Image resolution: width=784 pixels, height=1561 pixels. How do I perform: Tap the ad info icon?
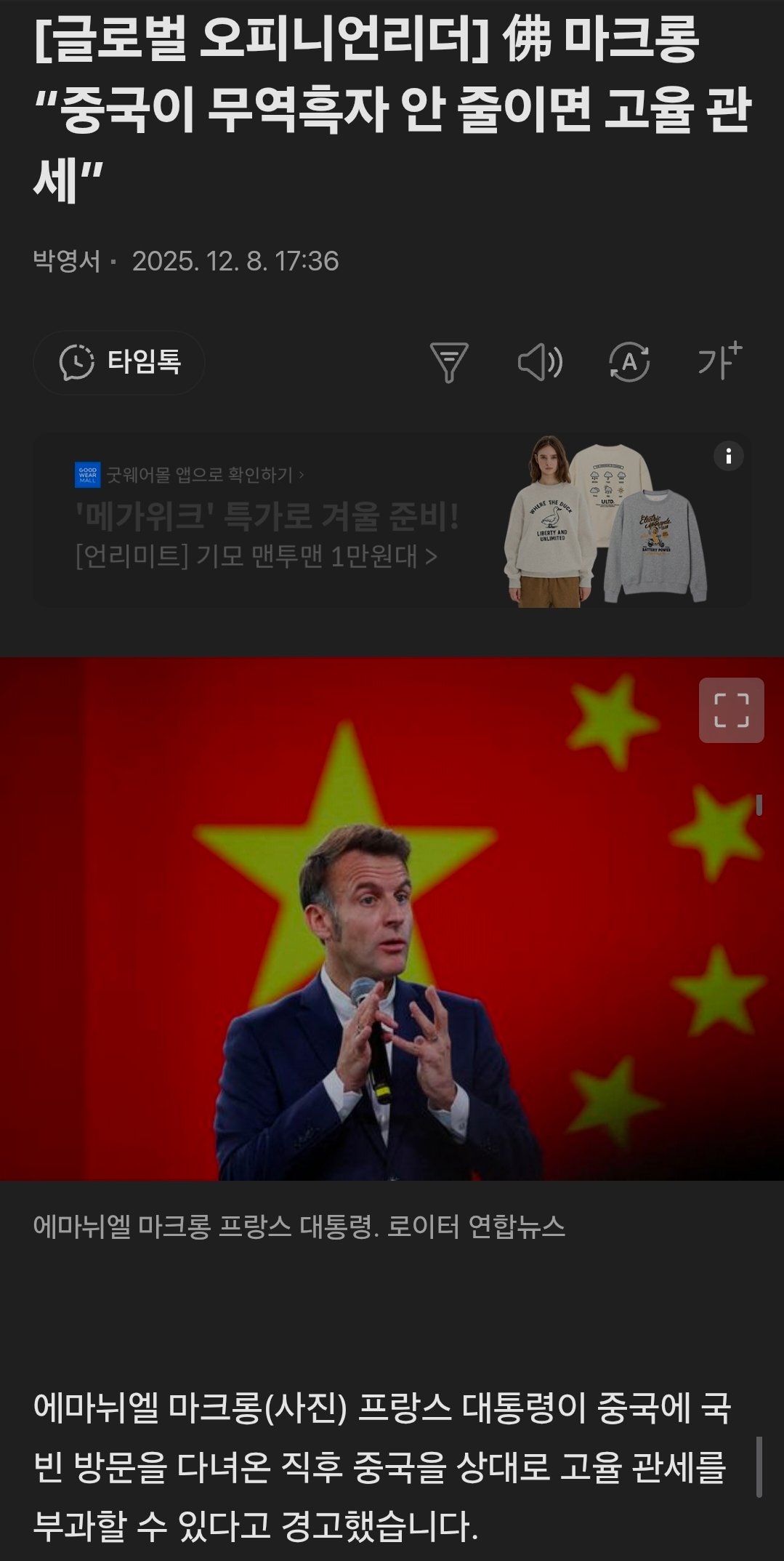tap(728, 457)
